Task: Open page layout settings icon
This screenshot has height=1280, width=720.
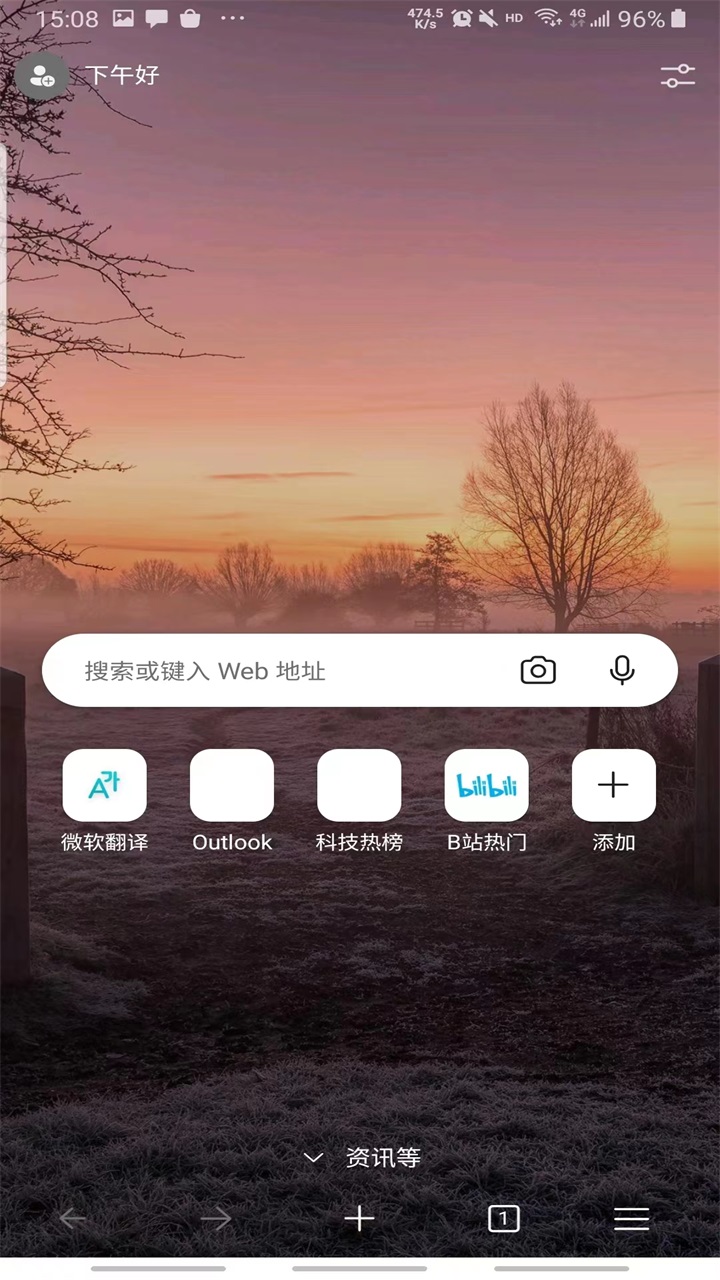Action: click(x=677, y=76)
